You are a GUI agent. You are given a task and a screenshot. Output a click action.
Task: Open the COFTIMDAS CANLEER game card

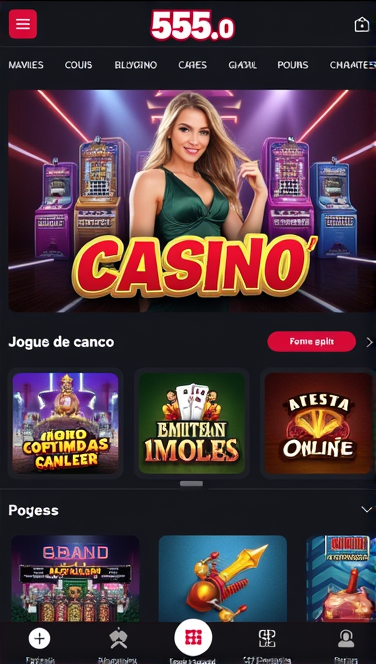click(66, 423)
